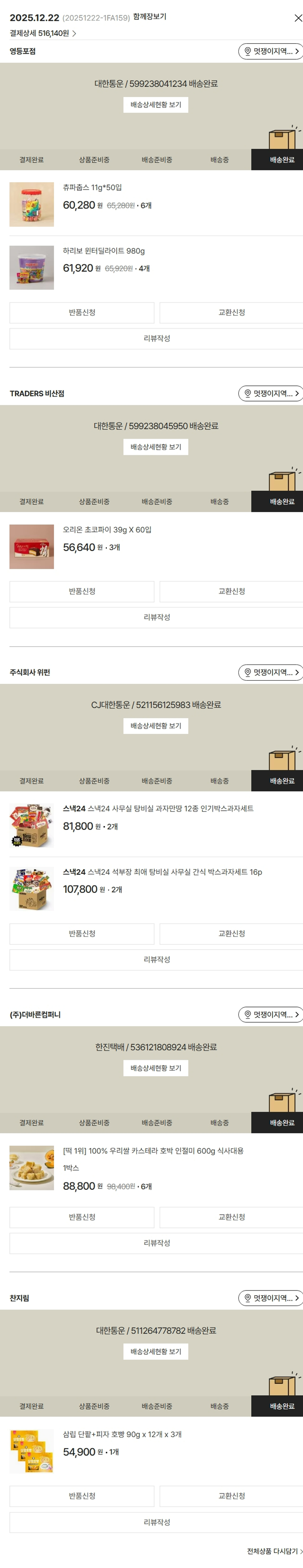303x1568 pixels.
Task: View 배송상세현황 for 한진택배 536121808924
Action: pyautogui.click(x=156, y=1068)
